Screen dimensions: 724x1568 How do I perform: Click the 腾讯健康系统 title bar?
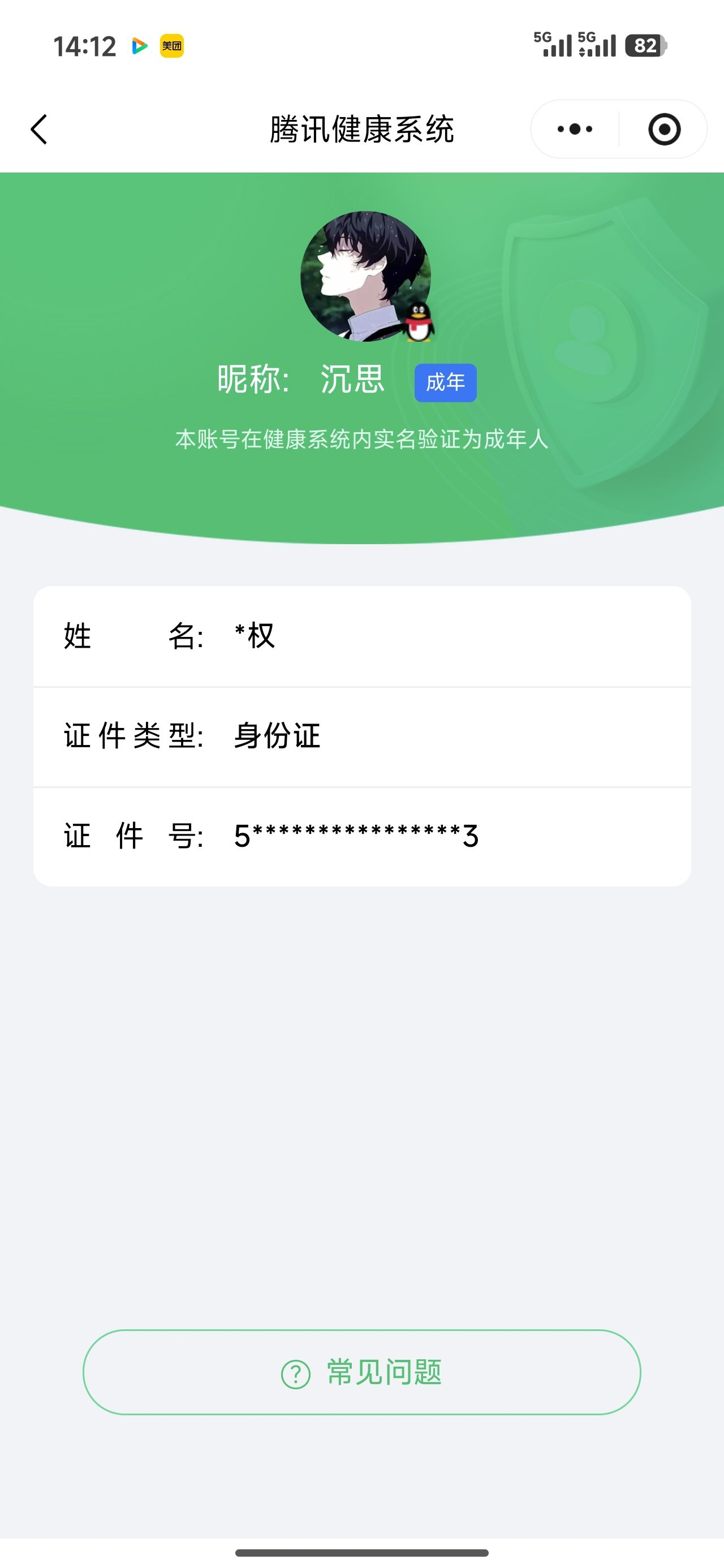(x=361, y=129)
